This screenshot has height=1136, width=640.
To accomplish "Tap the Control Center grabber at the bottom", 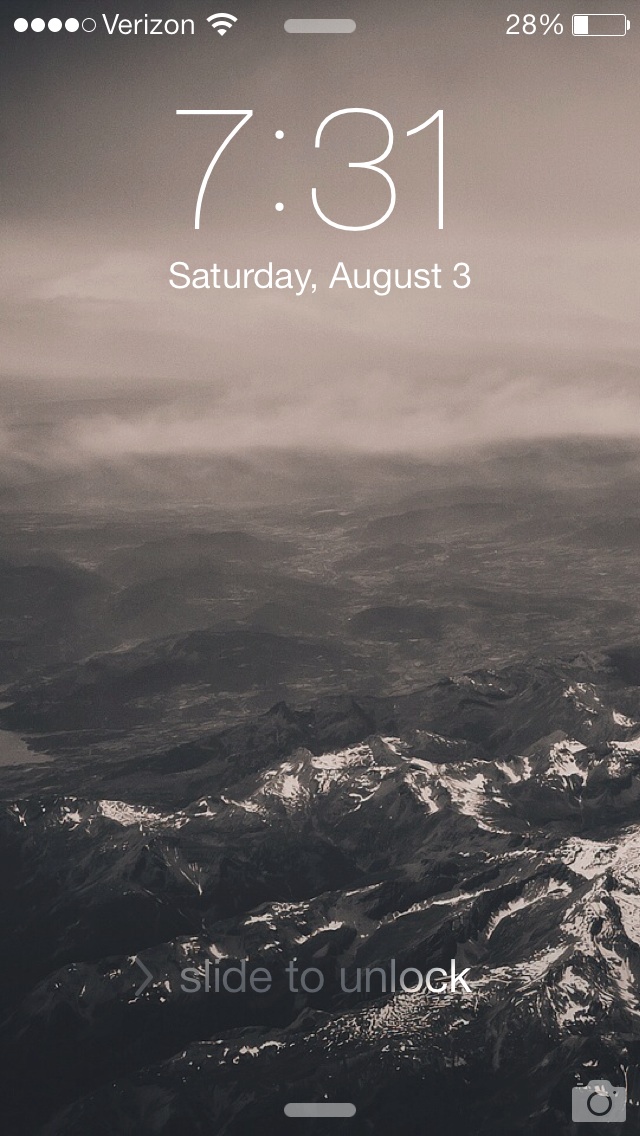I will click(x=320, y=1110).
